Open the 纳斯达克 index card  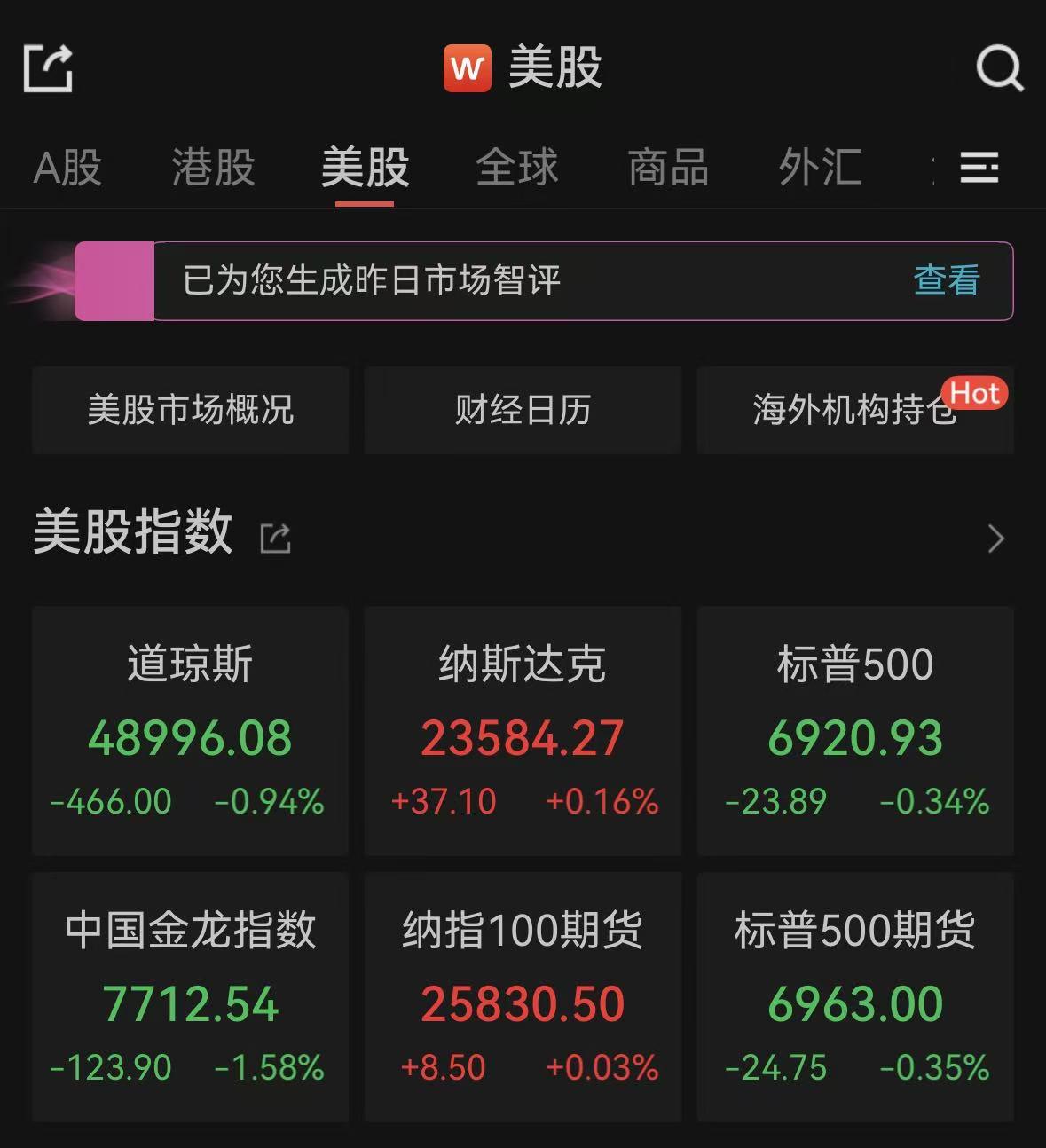[523, 730]
